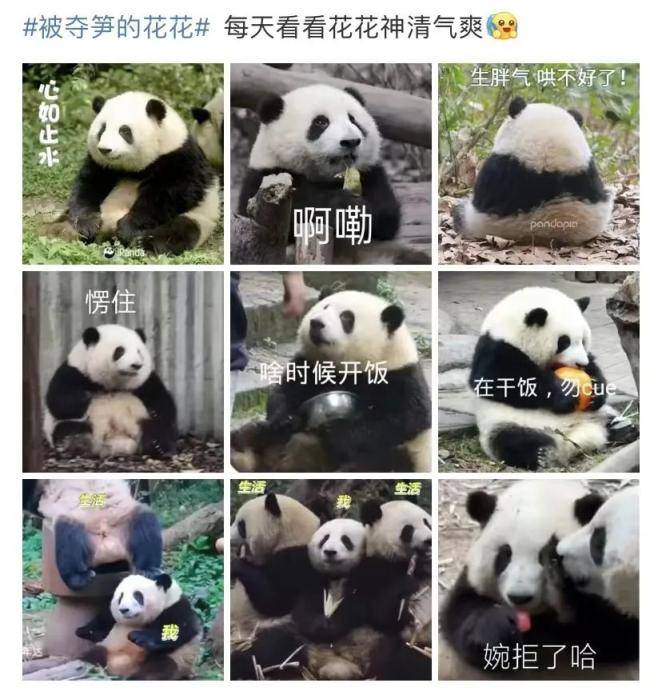View the panda picture captioned 啊嘞
The width and height of the screenshot is (662, 695).
(x=331, y=164)
